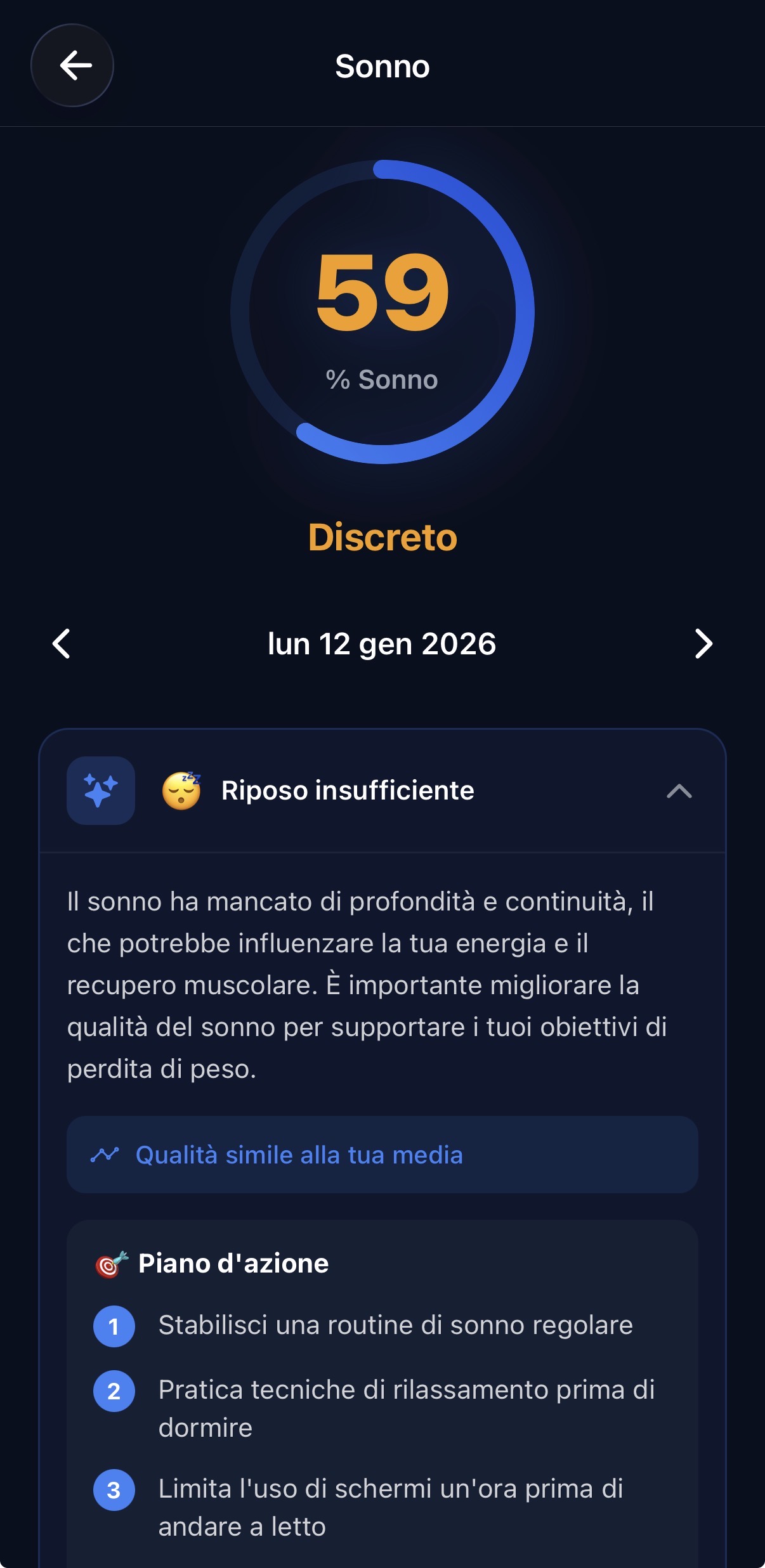Open the Qualità simile alla tua media chip
The image size is (765, 1568).
point(382,1155)
